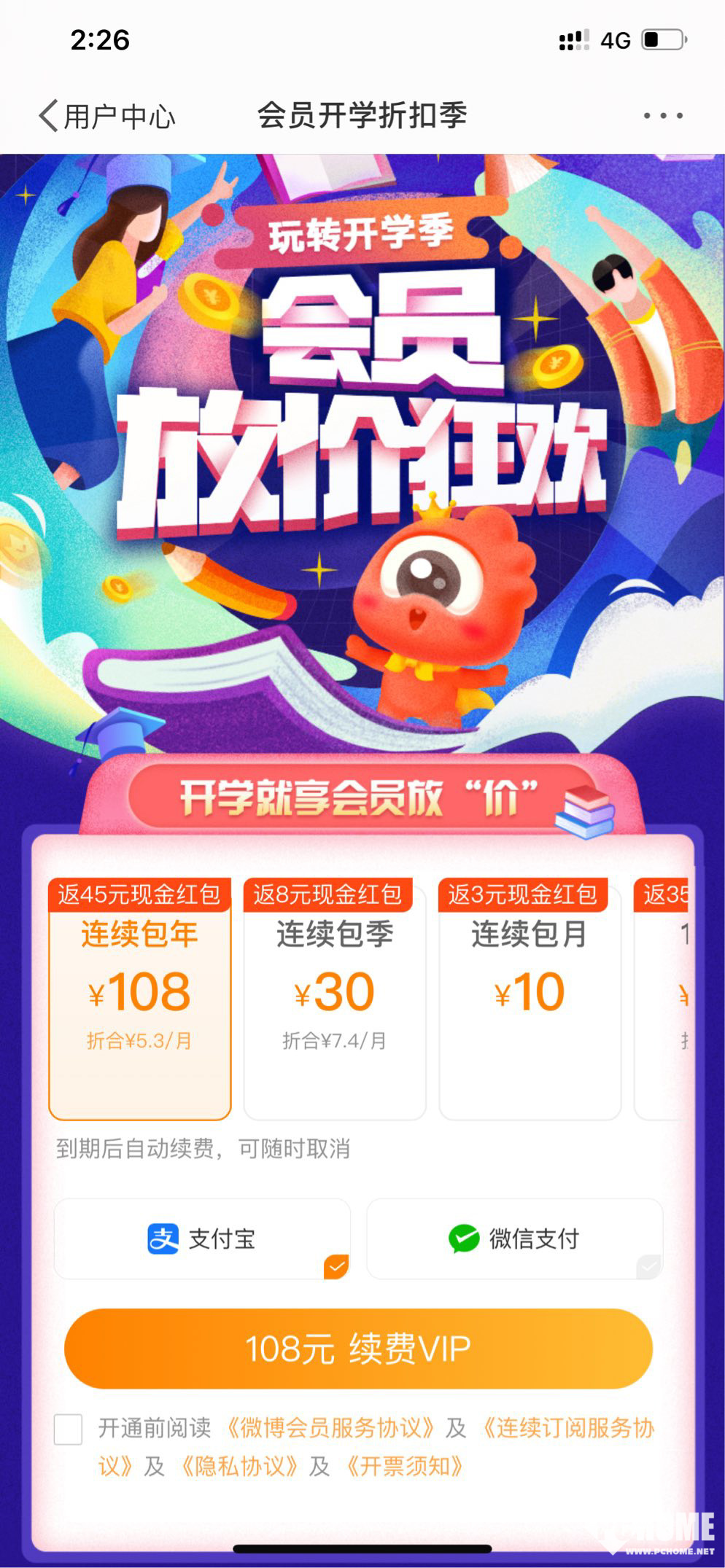This screenshot has width=725, height=1568.
Task: Go back to 用户中心
Action: pyautogui.click(x=106, y=117)
